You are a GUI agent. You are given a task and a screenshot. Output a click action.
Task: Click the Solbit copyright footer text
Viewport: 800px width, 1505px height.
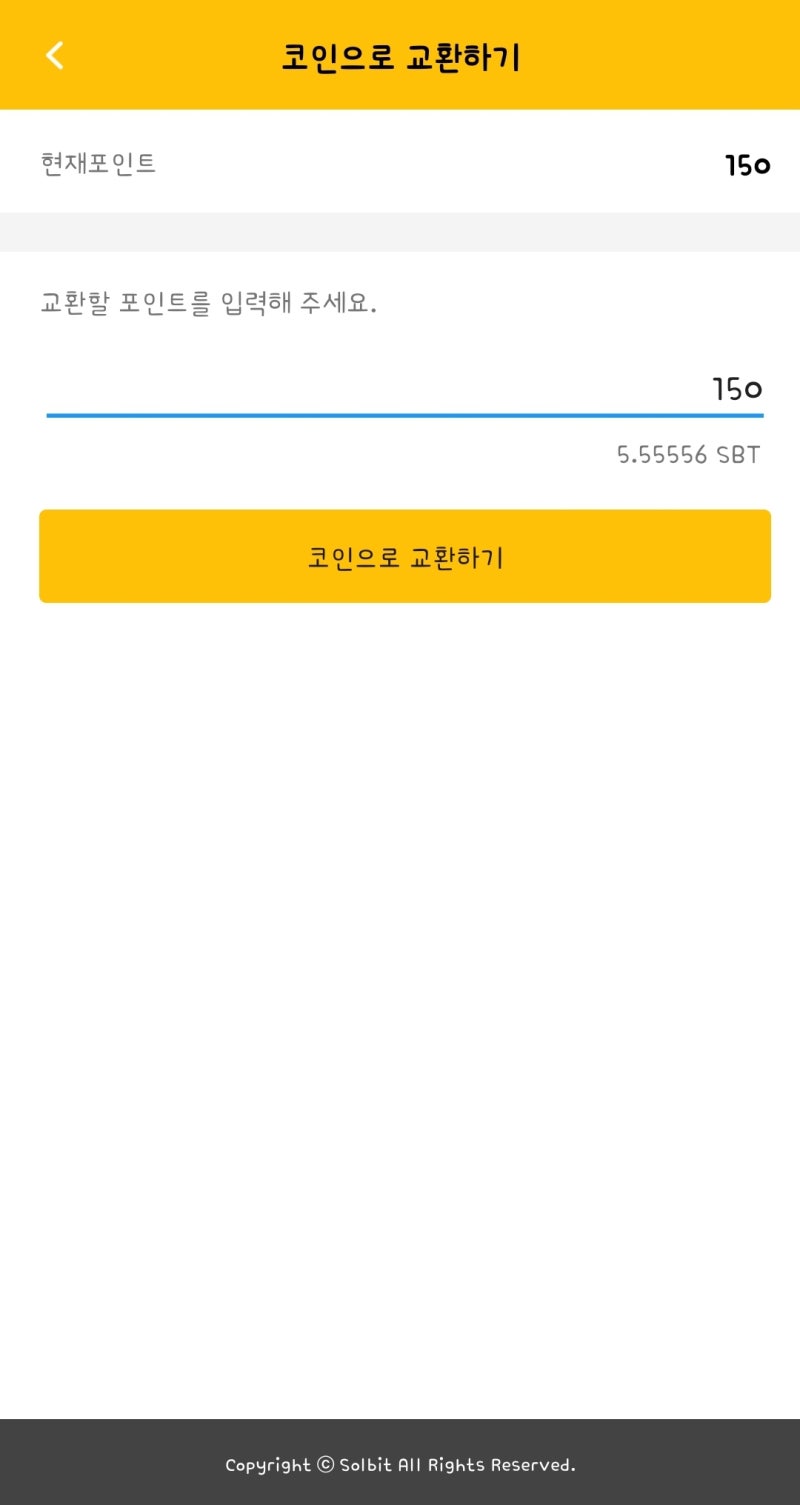coord(400,1464)
